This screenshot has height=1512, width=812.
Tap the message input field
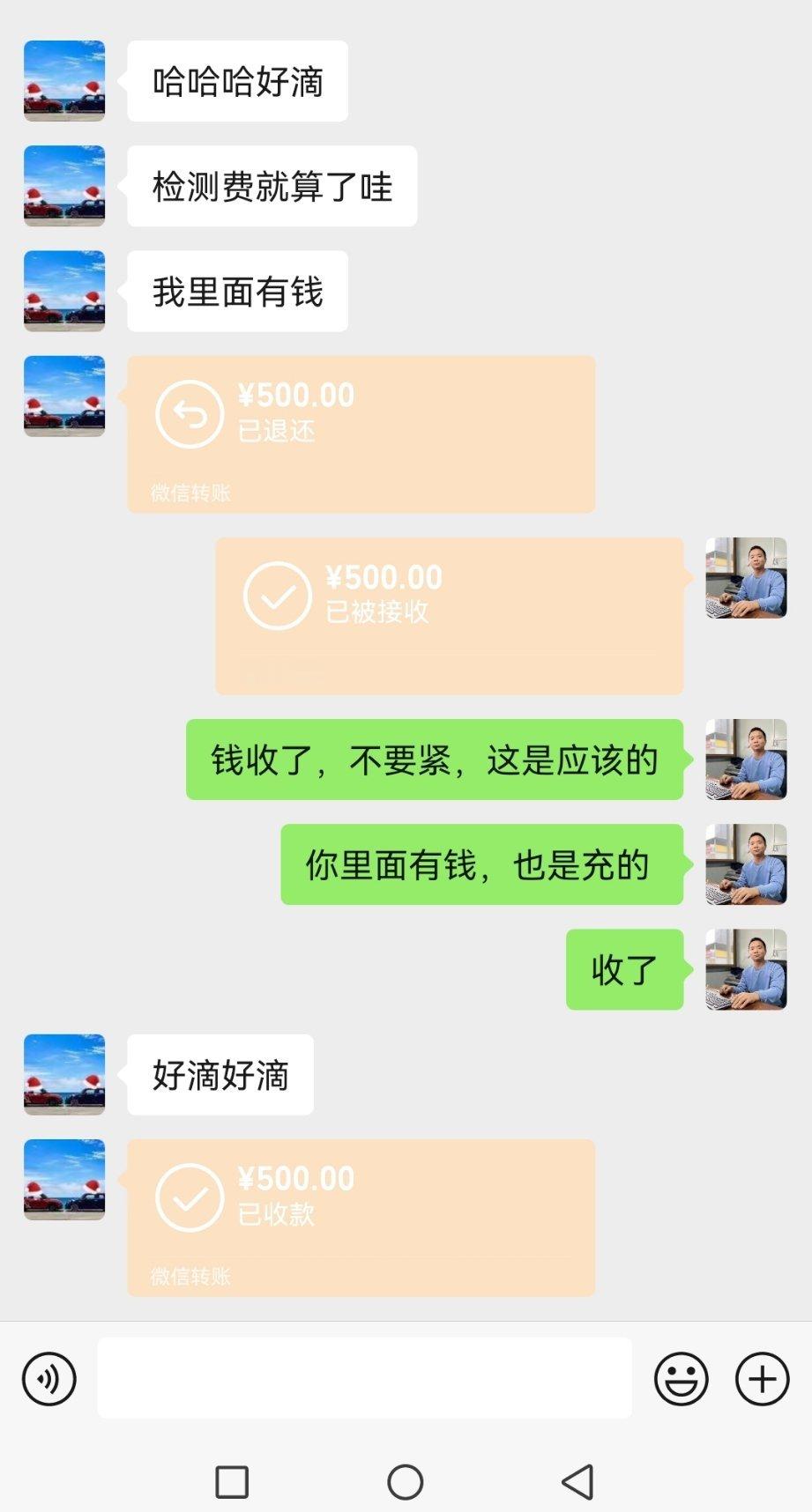coord(366,1377)
